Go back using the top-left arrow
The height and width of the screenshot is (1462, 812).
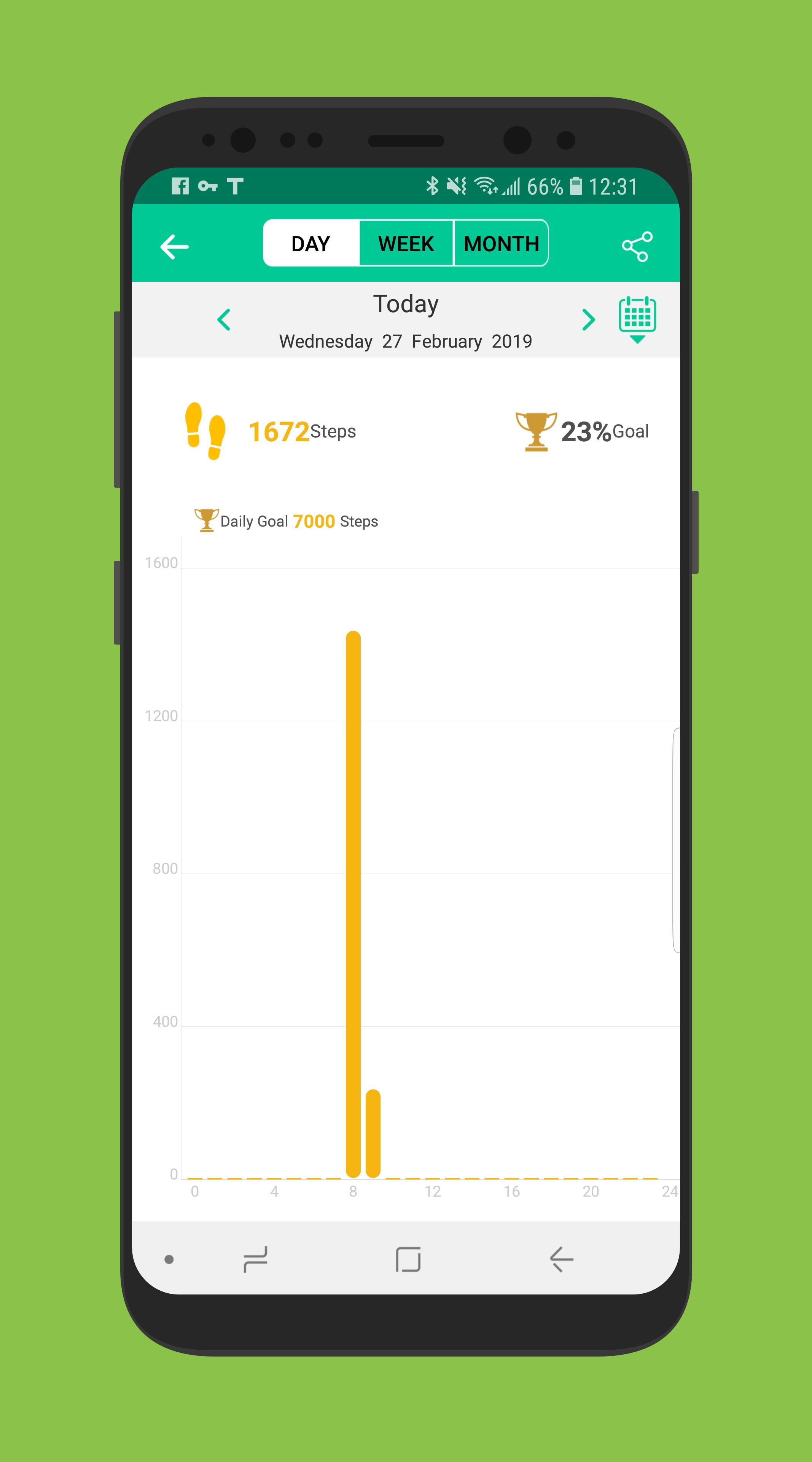coord(174,247)
